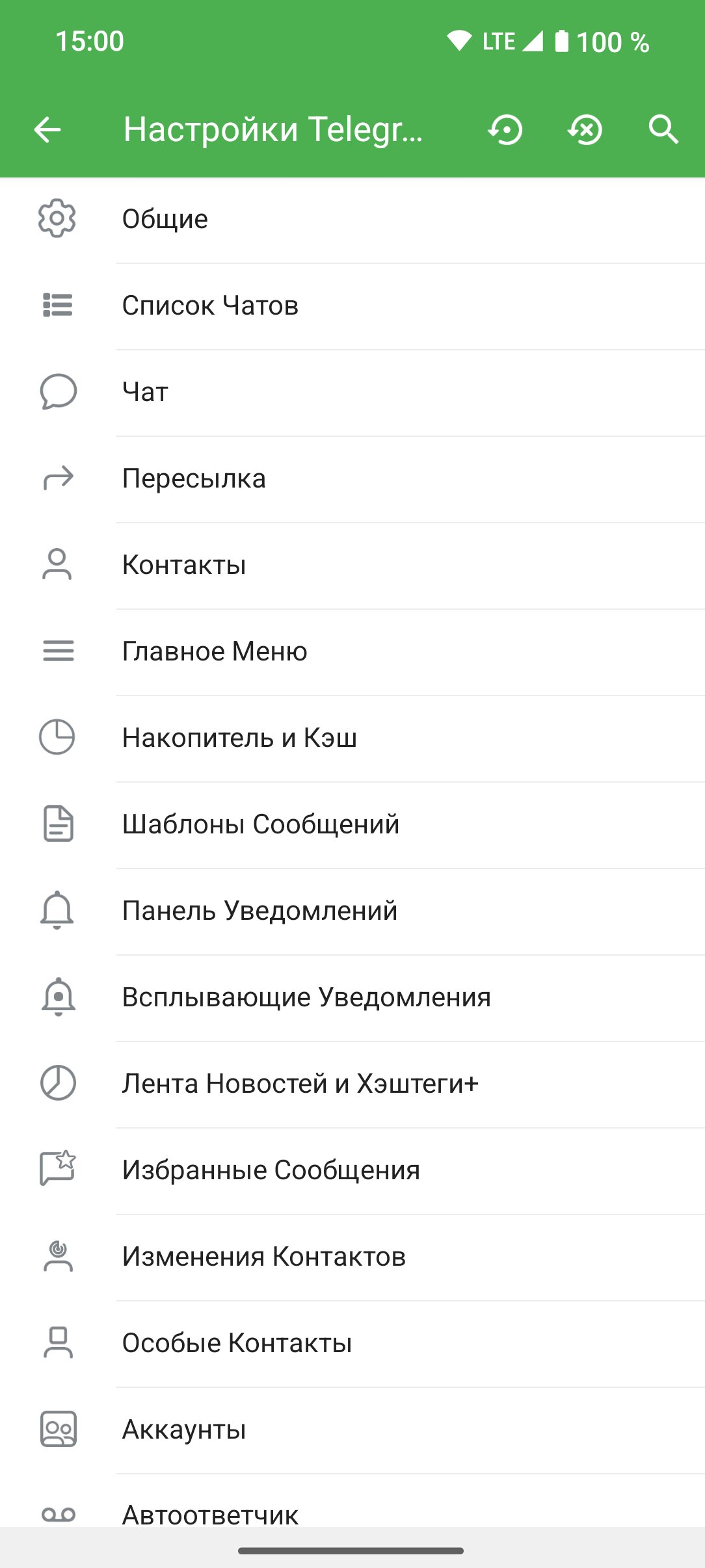Open the Контакты section
Screen dimensions: 705x1568
[352, 566]
